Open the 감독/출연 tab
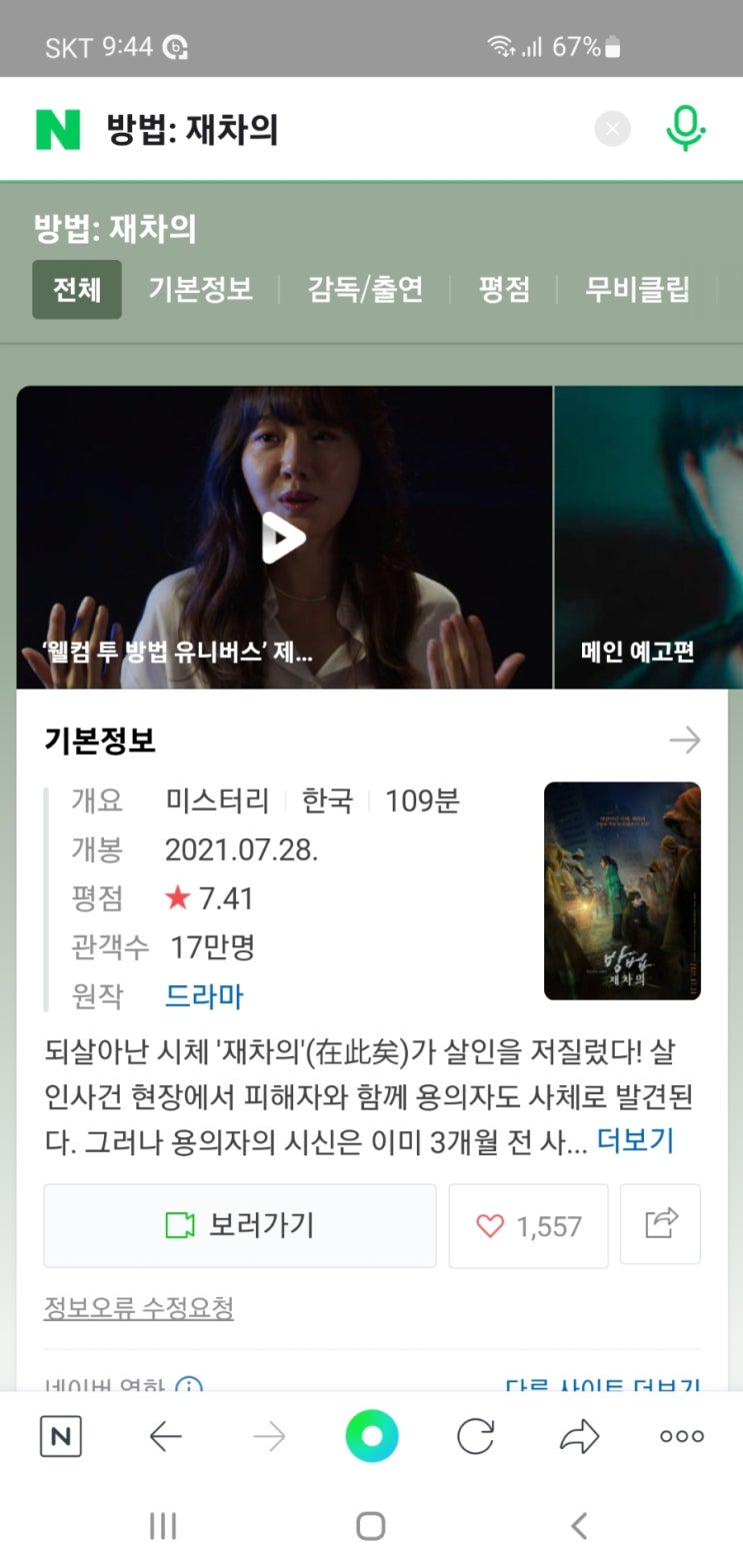Image resolution: width=743 pixels, height=1568 pixels. pyautogui.click(x=364, y=289)
